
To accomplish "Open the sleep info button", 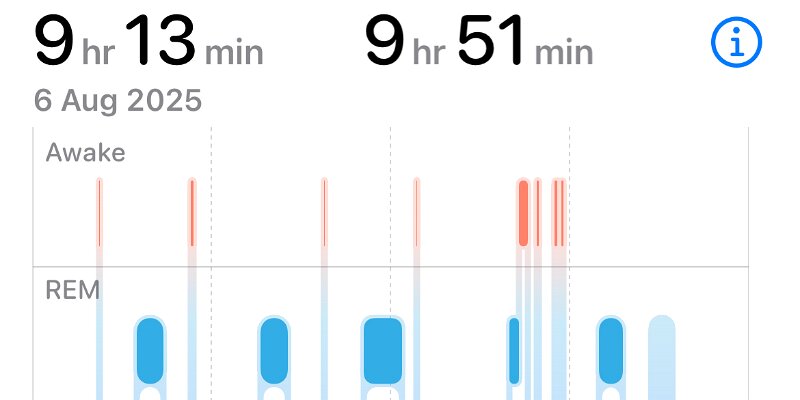I will coord(736,42).
